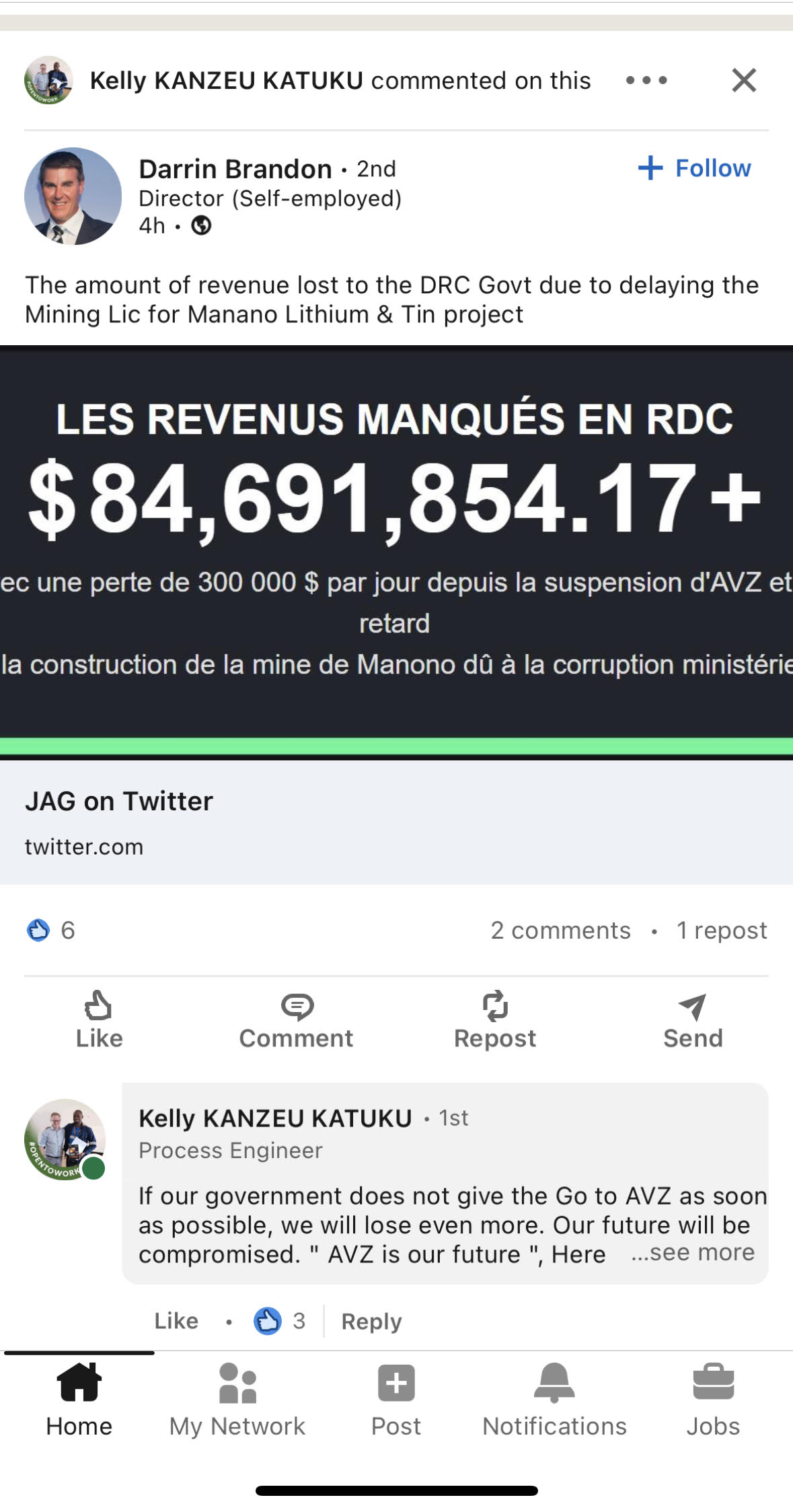Open Darrin Brandon's profile photo
Screen dimensions: 793x1512
[x=73, y=196]
